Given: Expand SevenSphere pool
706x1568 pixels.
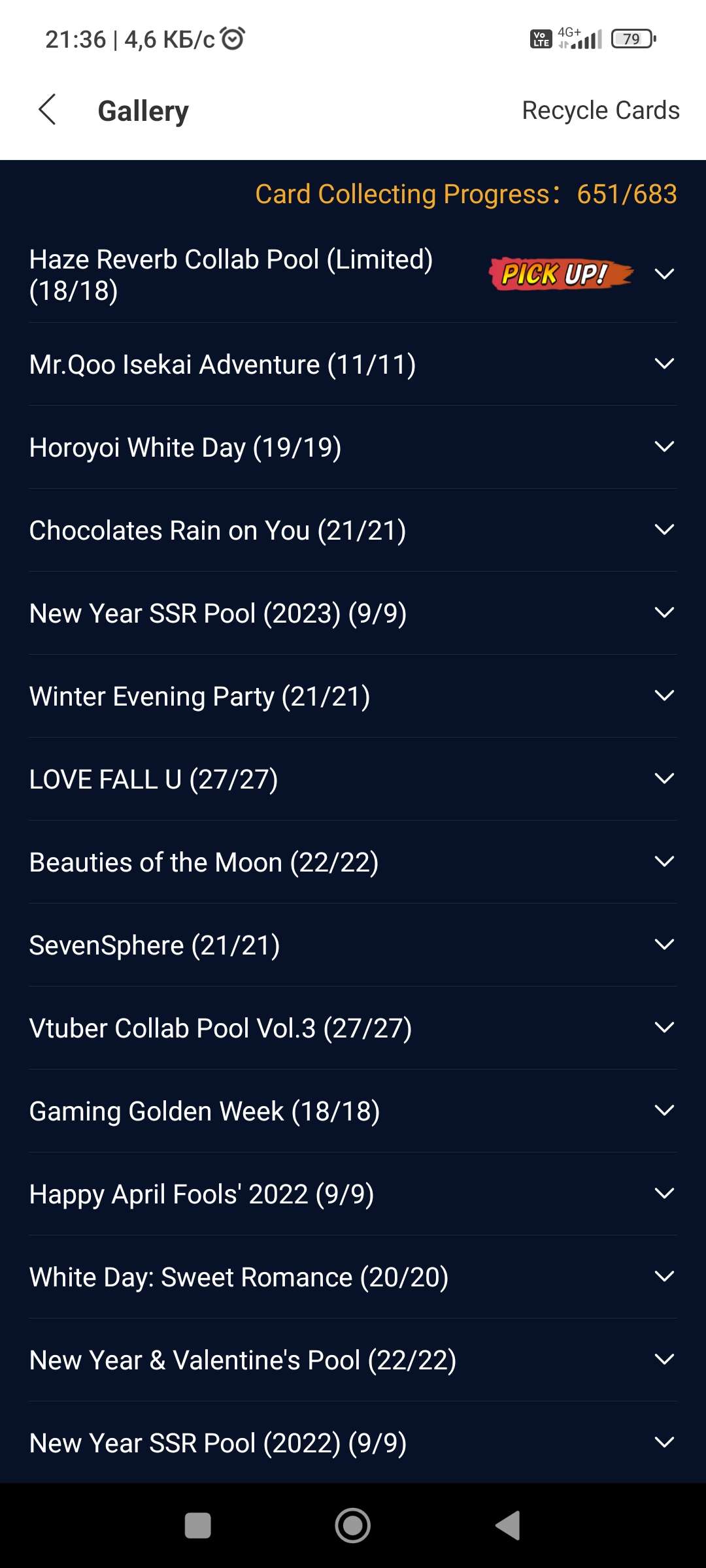Looking at the screenshot, I should click(664, 945).
